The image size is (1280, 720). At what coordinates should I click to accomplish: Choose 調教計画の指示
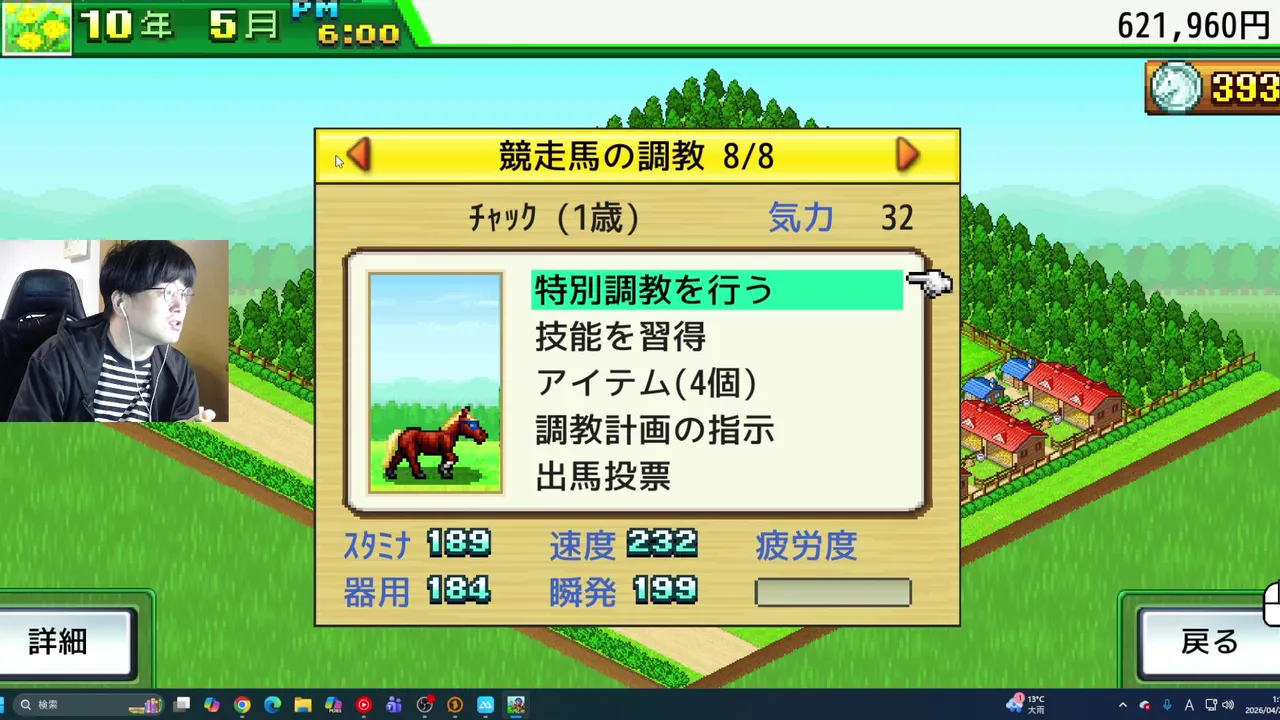click(x=655, y=430)
